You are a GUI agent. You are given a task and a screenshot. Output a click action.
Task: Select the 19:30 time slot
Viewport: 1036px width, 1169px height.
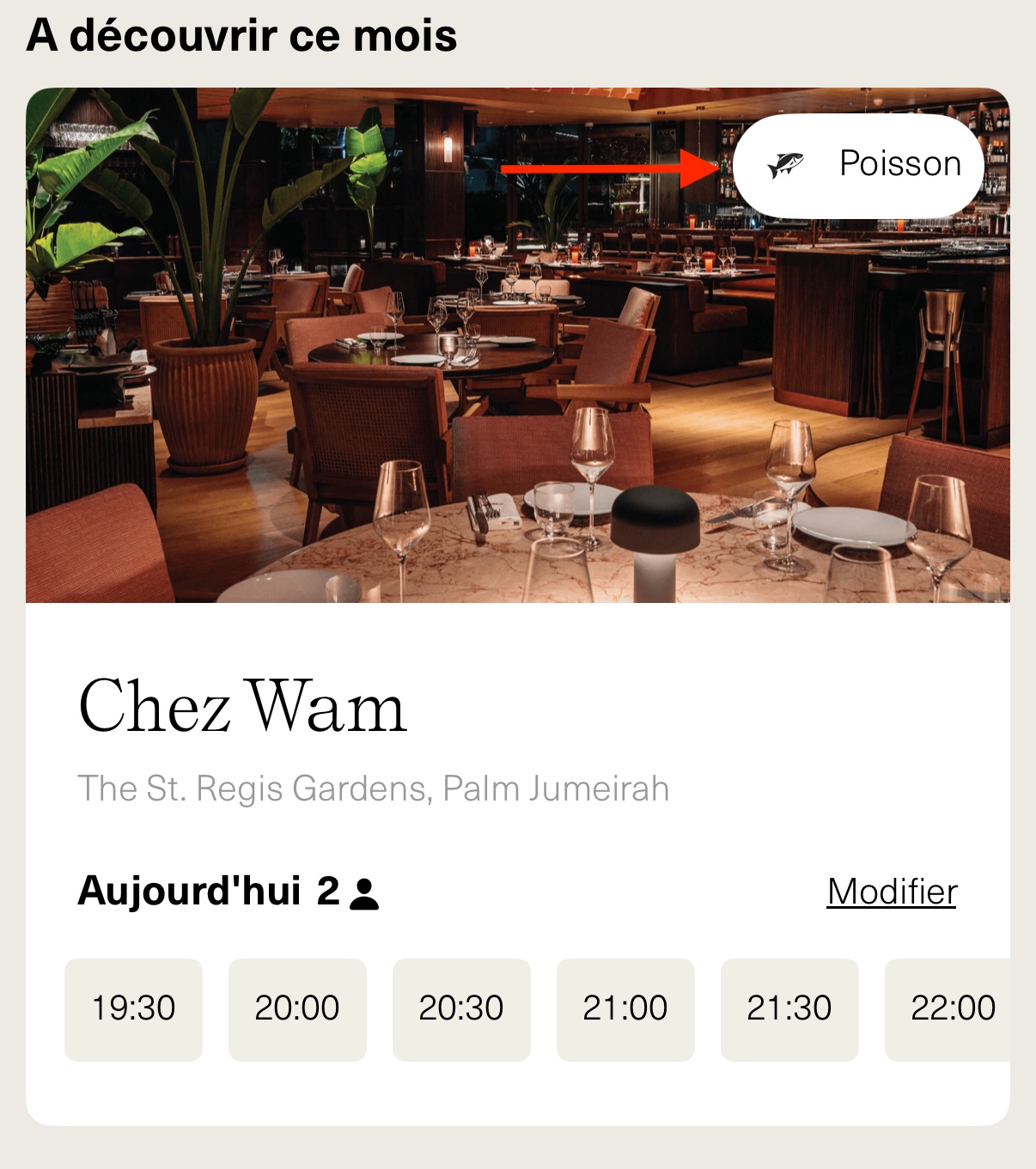(x=133, y=1008)
